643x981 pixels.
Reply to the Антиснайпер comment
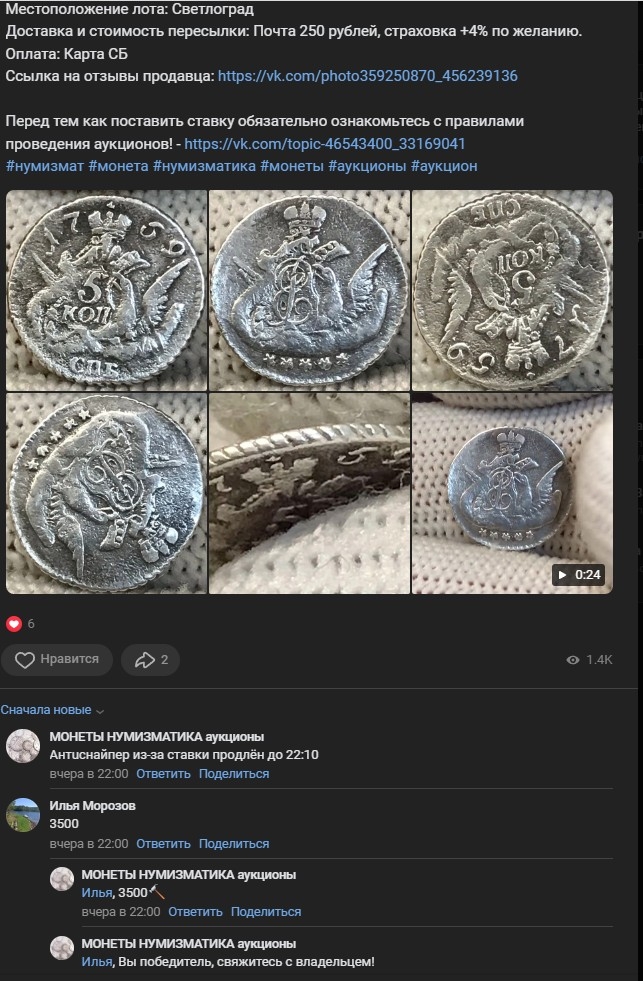point(163,774)
